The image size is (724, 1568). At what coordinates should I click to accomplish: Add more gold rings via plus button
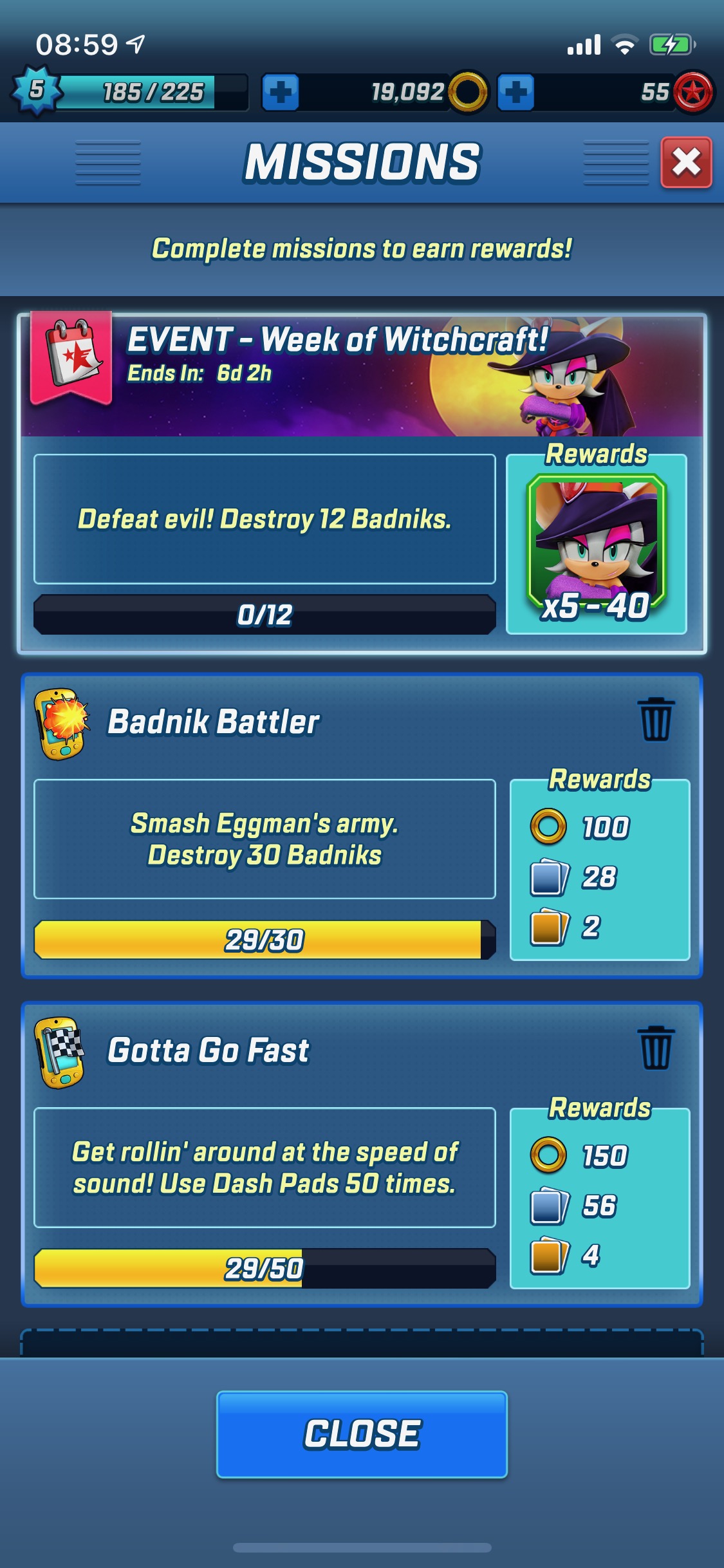(x=280, y=92)
